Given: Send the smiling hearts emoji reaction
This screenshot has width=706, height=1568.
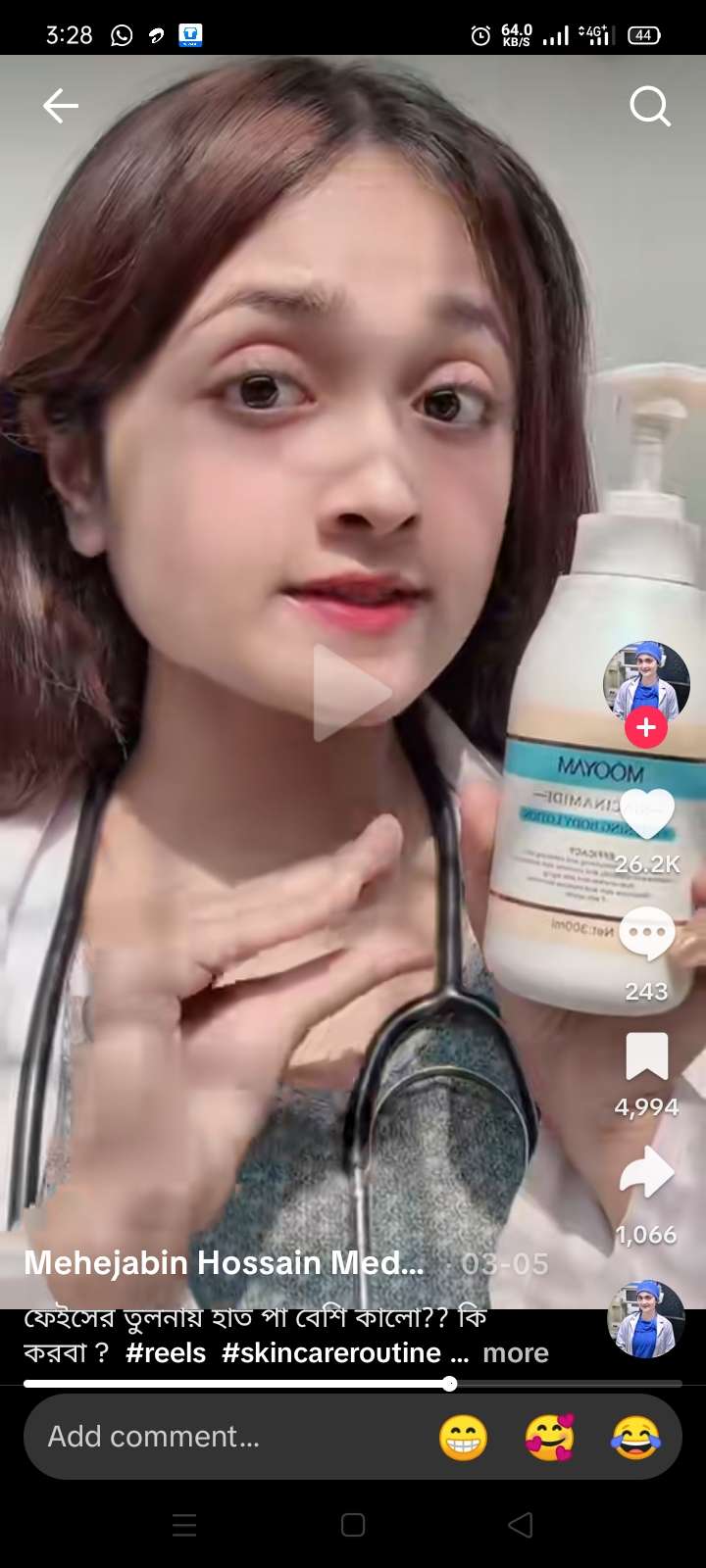Looking at the screenshot, I should [x=549, y=1438].
